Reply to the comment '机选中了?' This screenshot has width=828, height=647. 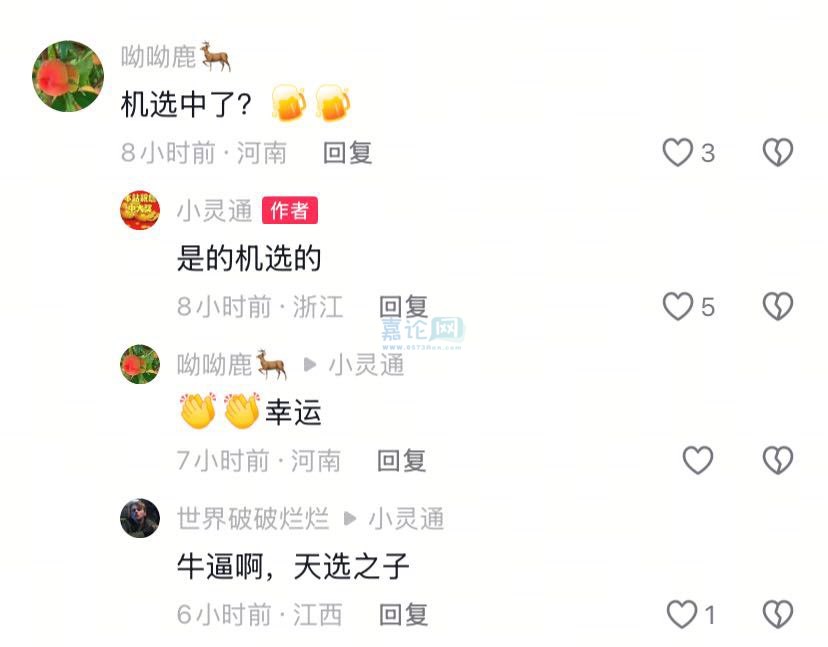tap(347, 152)
